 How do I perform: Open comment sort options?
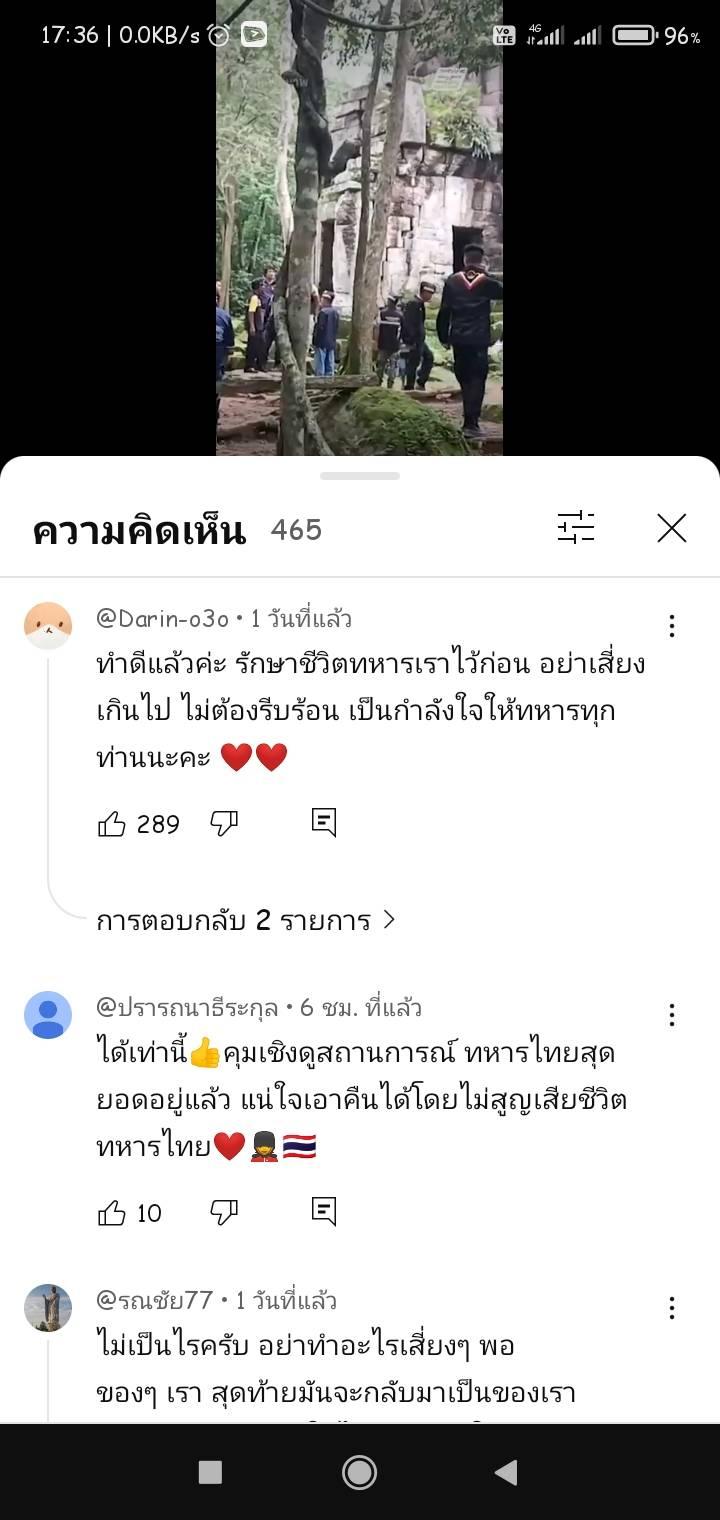tap(576, 528)
